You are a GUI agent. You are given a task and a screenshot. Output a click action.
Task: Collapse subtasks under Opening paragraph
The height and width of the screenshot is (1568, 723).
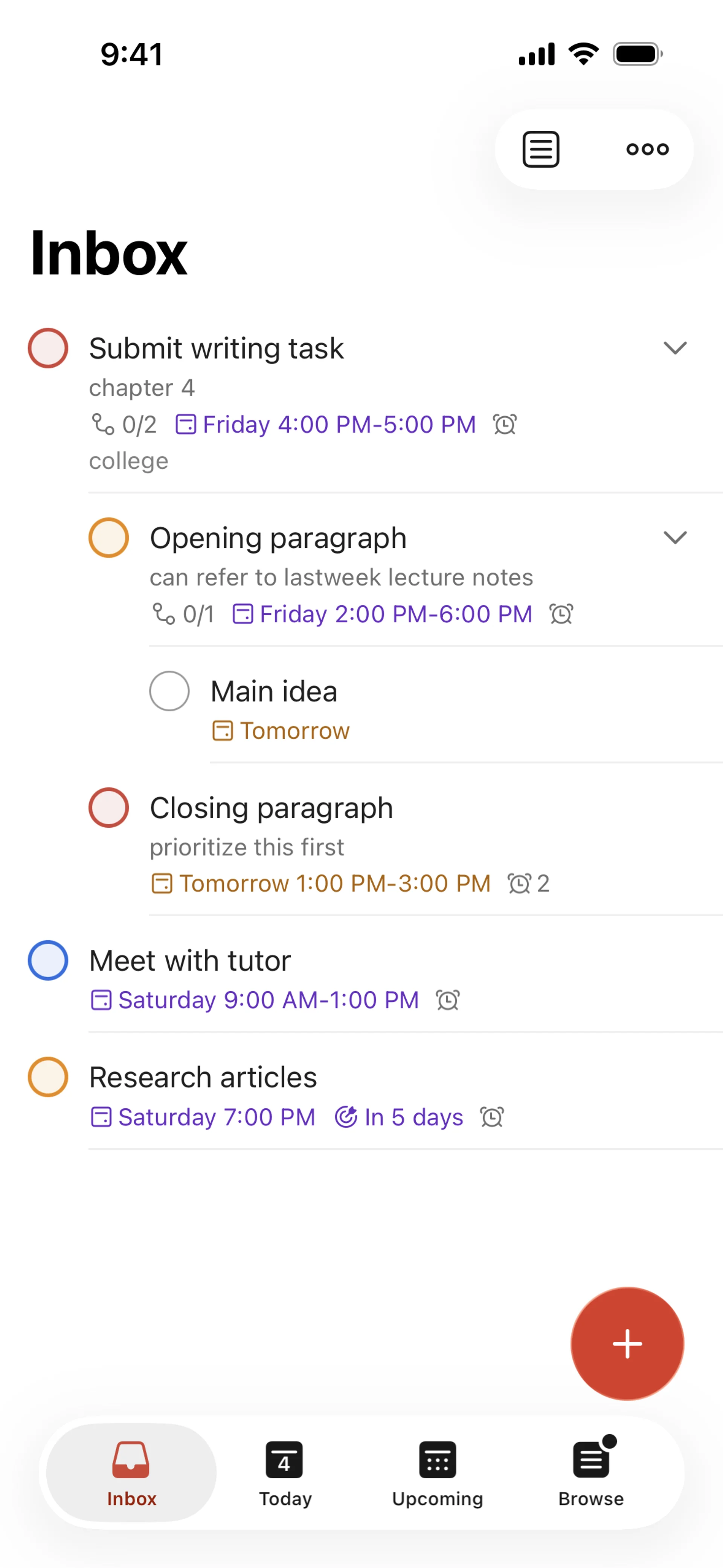(674, 538)
